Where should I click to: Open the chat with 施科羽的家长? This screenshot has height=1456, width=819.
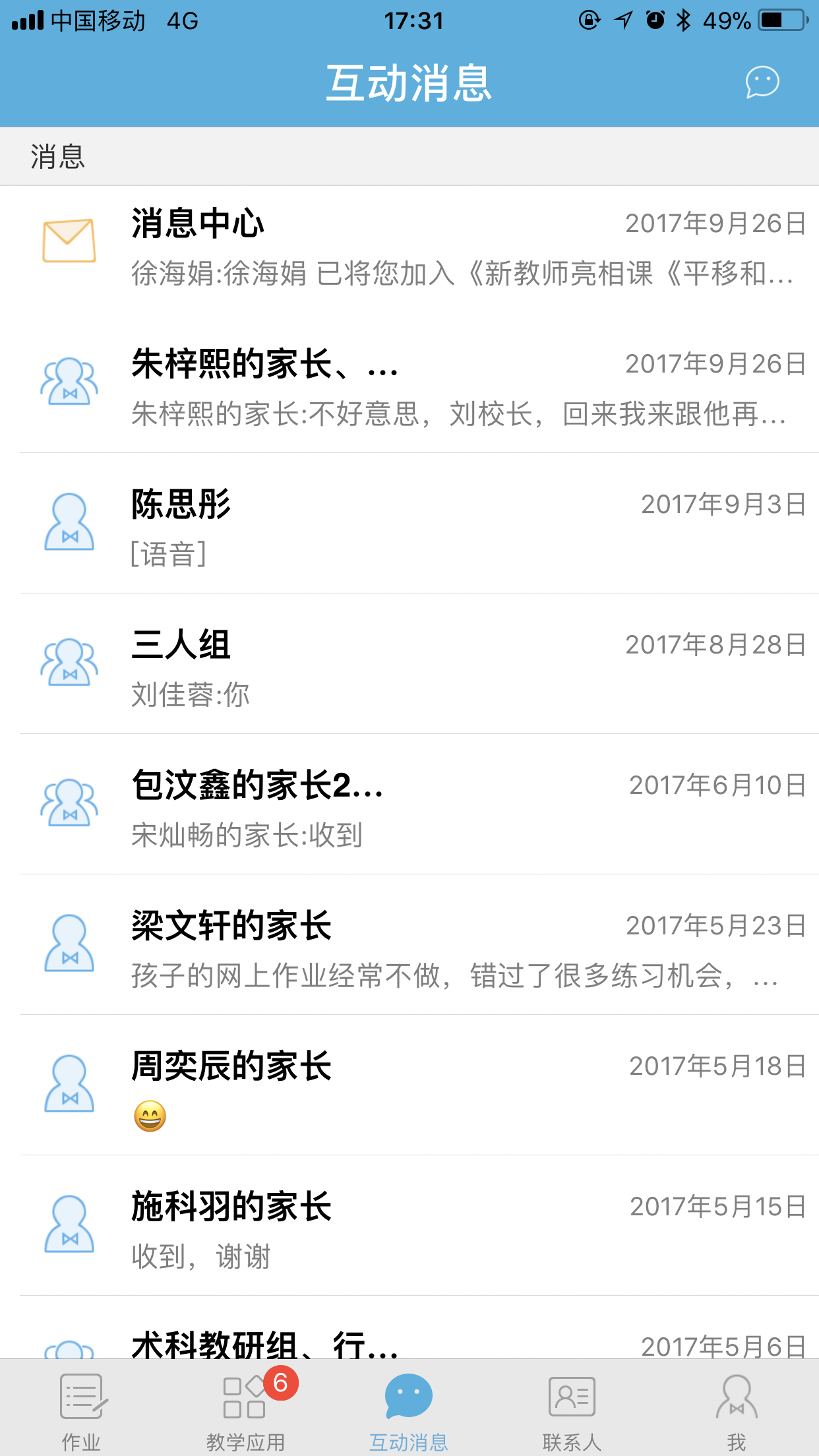click(409, 1230)
